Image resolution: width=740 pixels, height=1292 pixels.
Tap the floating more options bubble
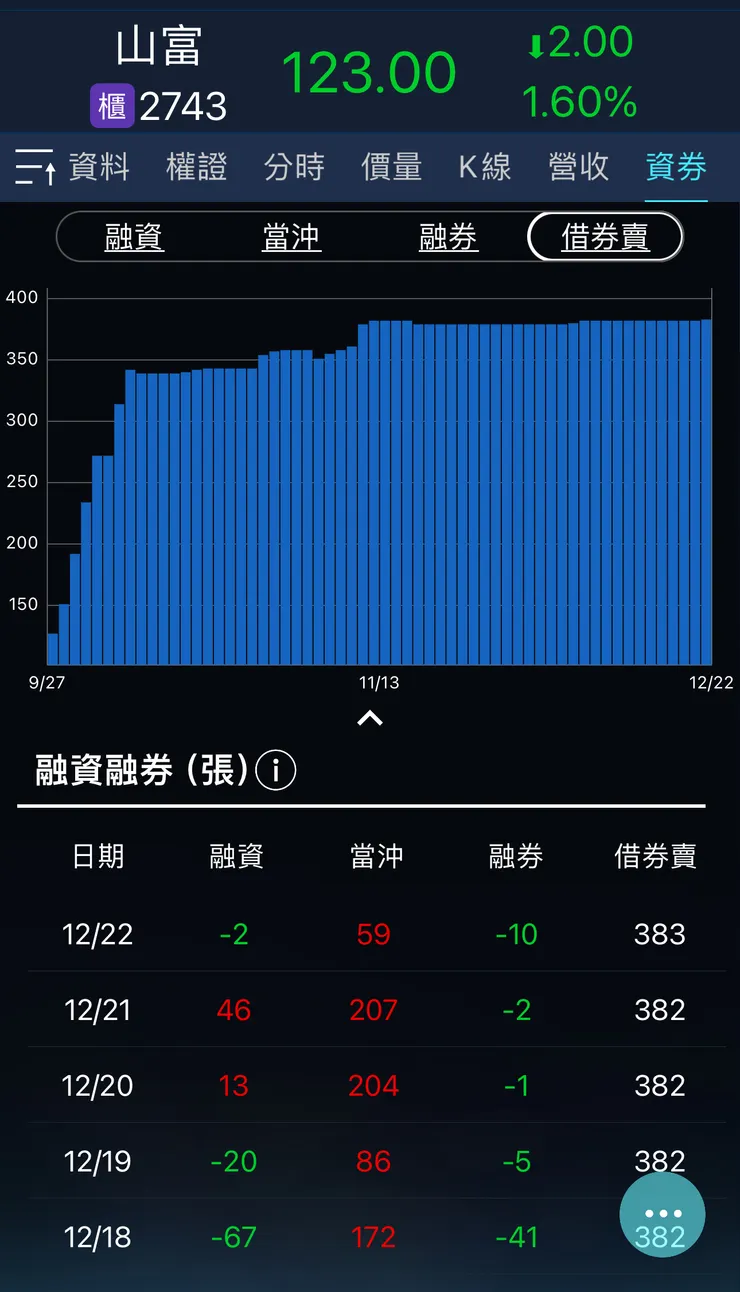point(662,1213)
